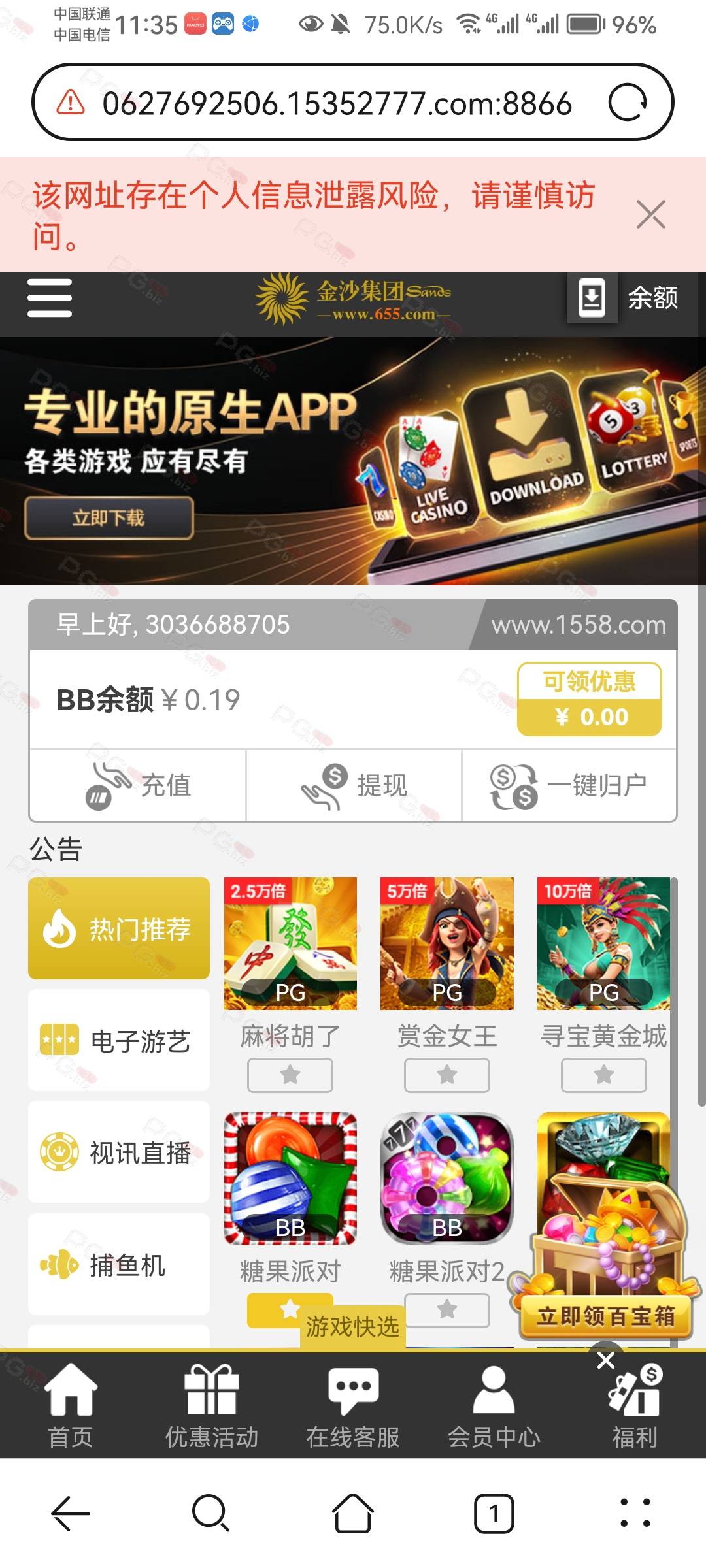Open the 麻将胡了 game tile
Viewport: 706px width, 1568px height.
click(290, 944)
